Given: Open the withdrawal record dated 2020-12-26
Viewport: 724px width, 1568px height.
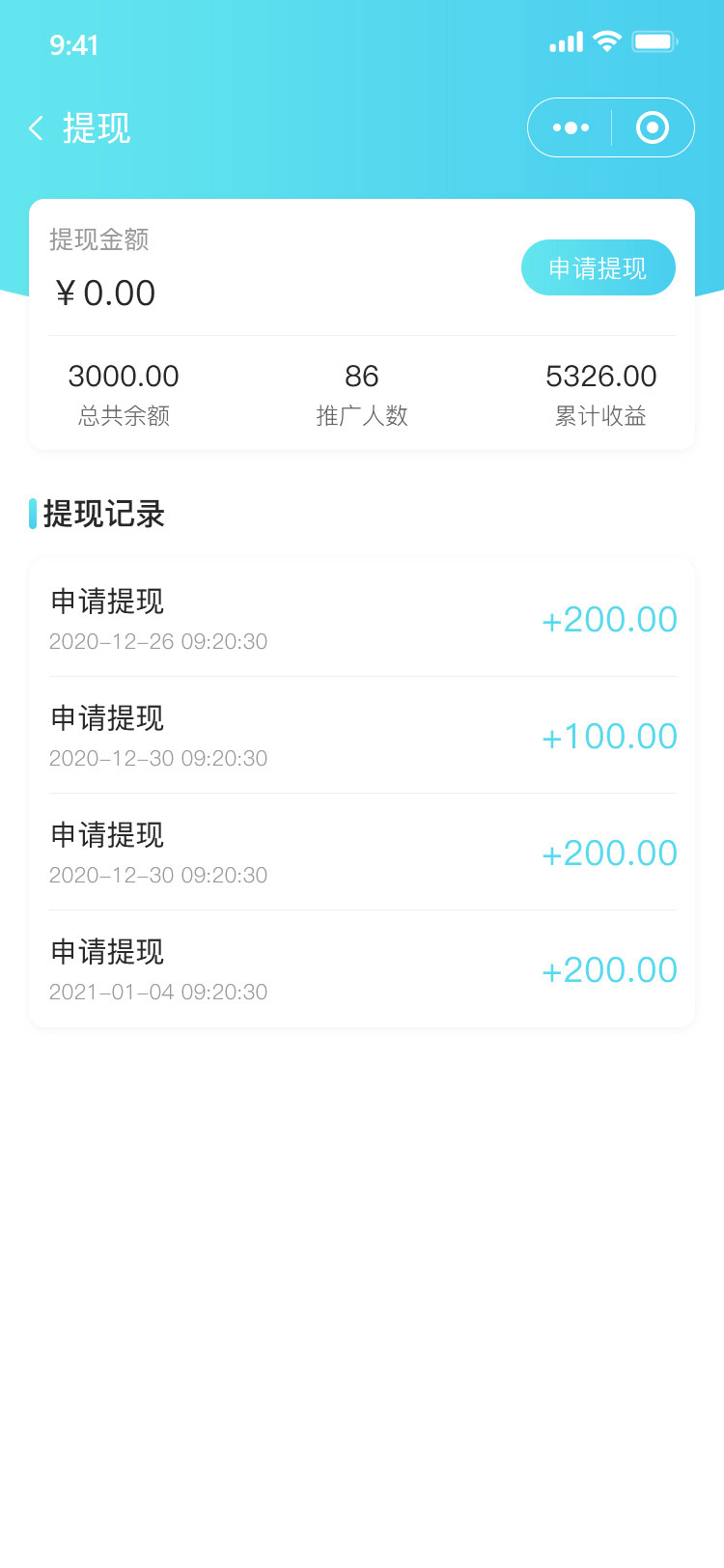Looking at the screenshot, I should pos(362,619).
